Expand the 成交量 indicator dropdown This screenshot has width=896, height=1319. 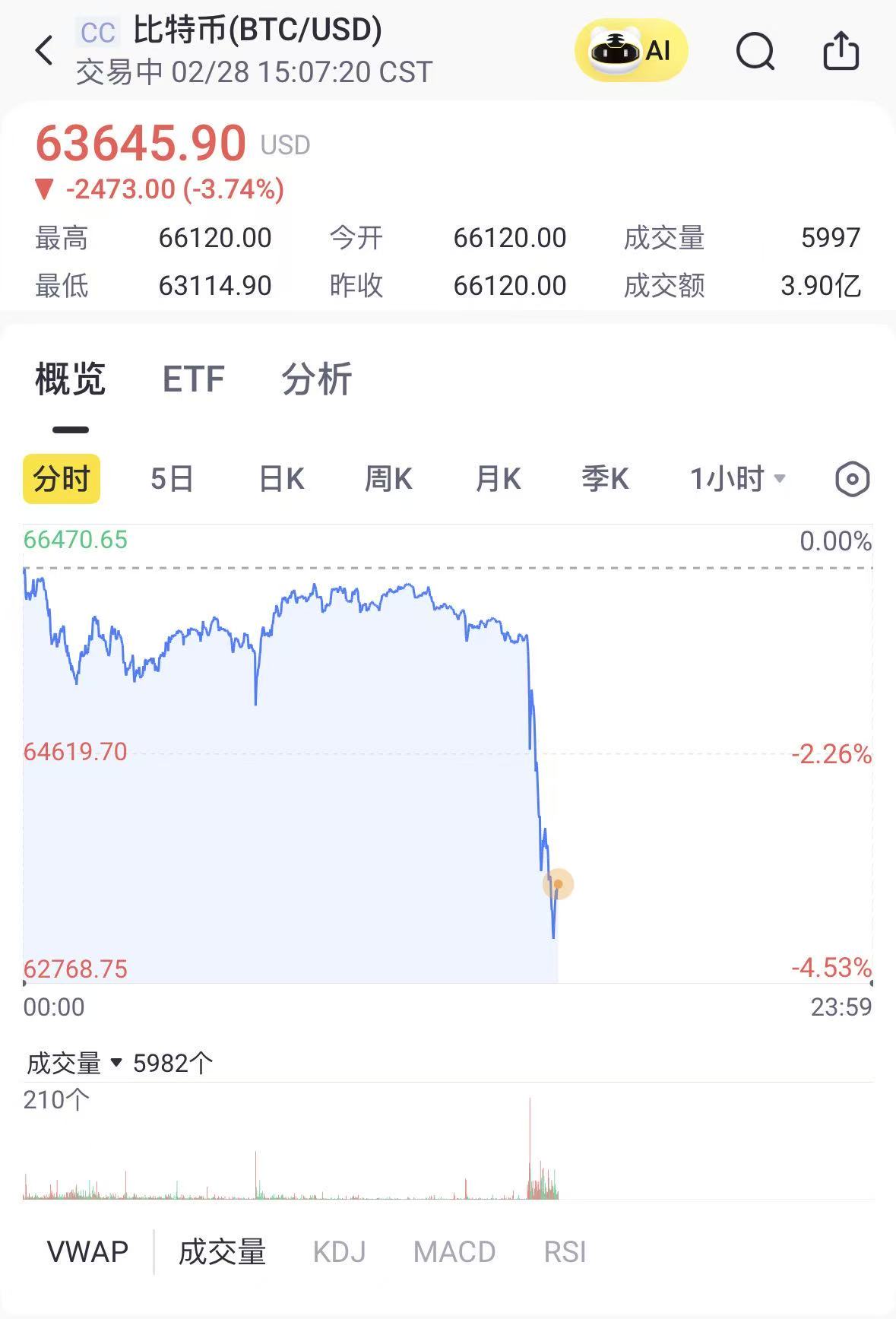tap(74, 1063)
